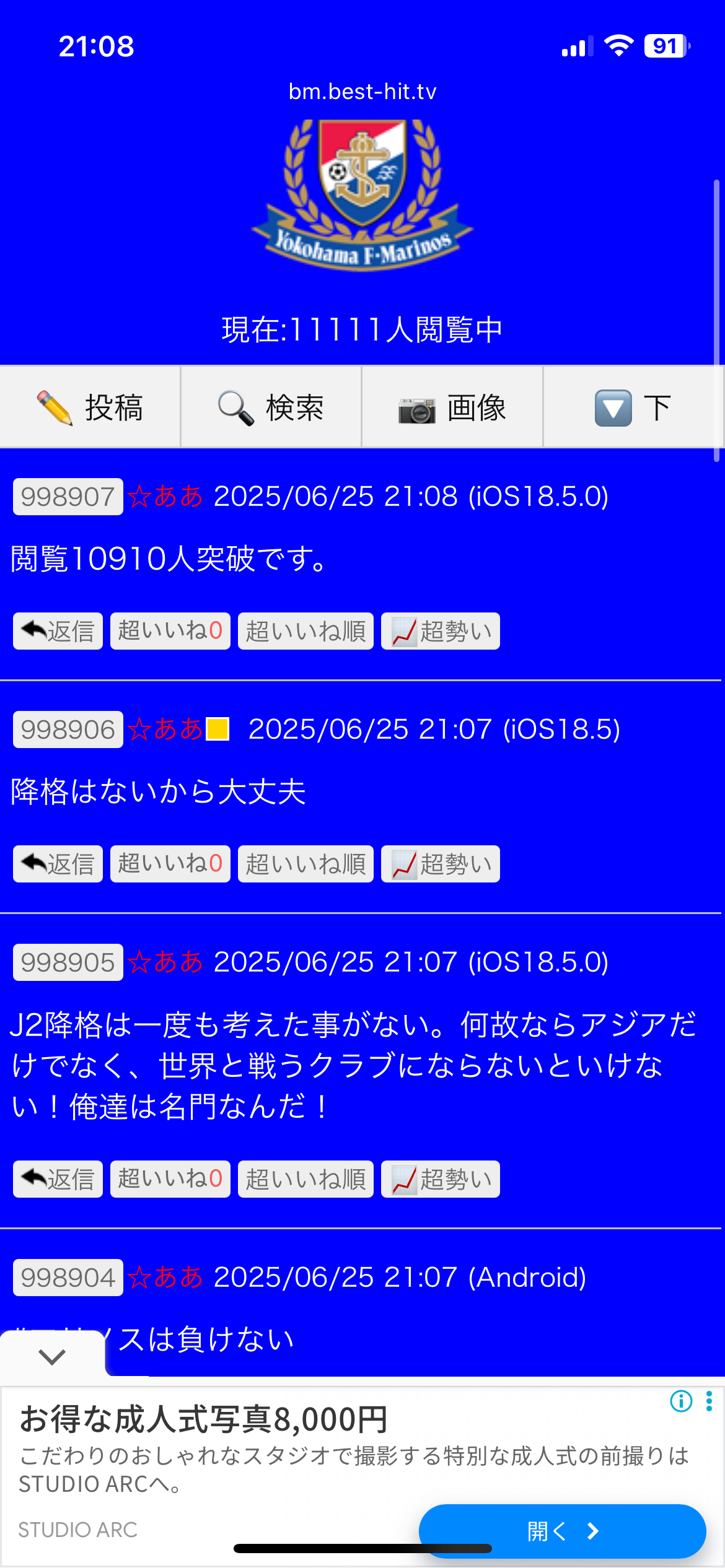Open post number 998904
The image size is (725, 1568).
(68, 1278)
